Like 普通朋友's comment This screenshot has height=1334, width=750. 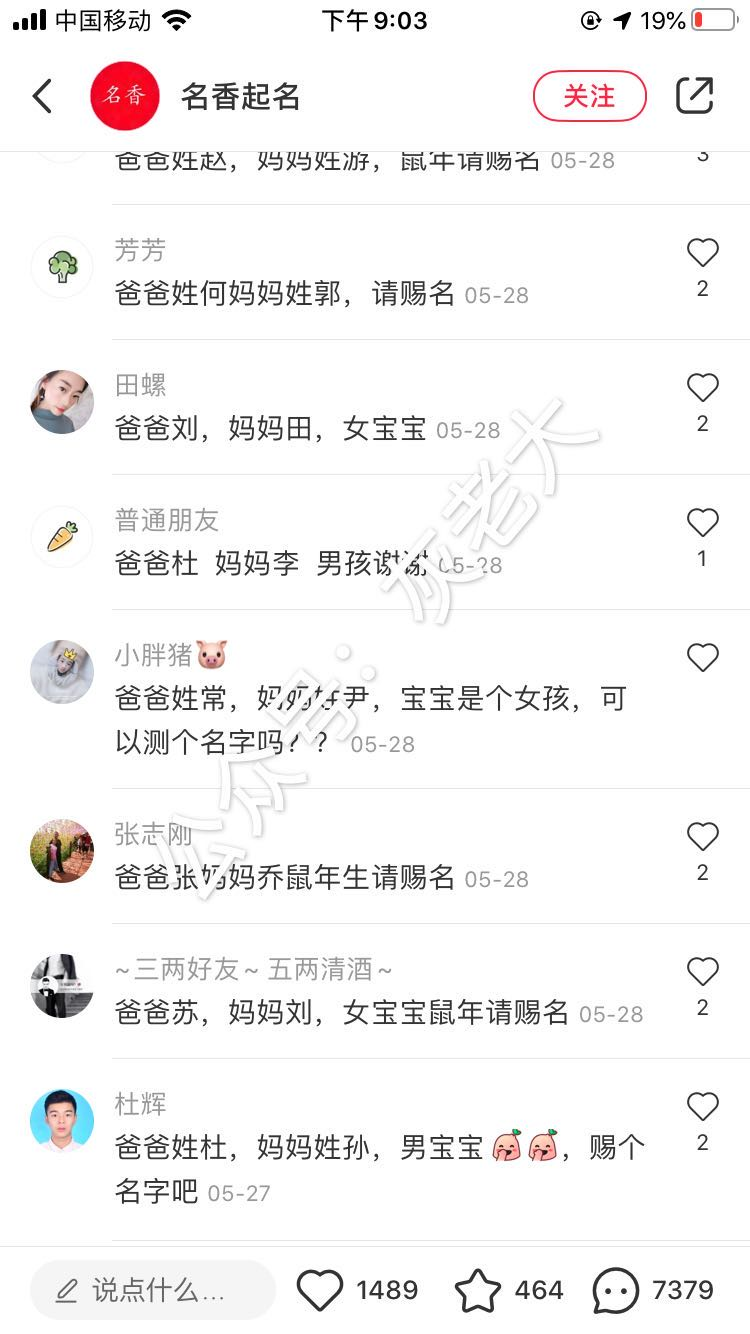703,522
